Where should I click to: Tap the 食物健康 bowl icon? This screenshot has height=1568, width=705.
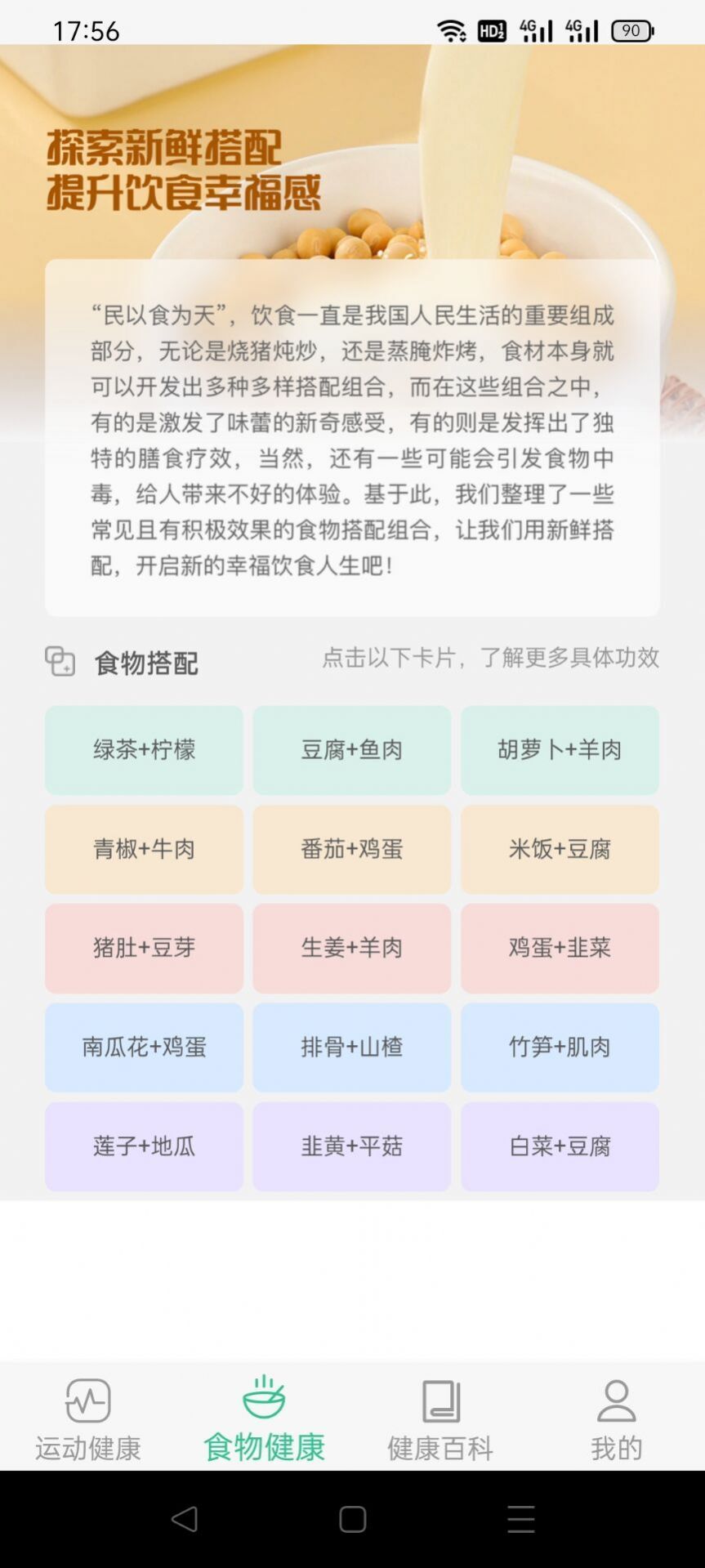click(x=263, y=1400)
